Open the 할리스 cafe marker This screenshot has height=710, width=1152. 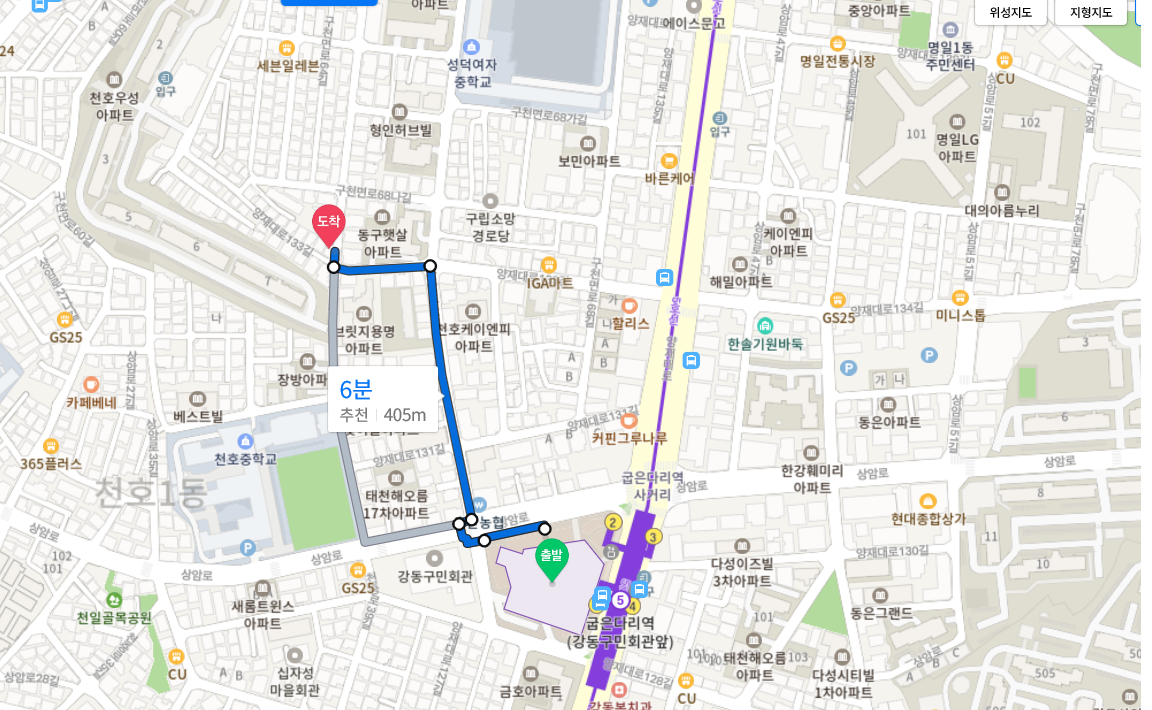(629, 305)
